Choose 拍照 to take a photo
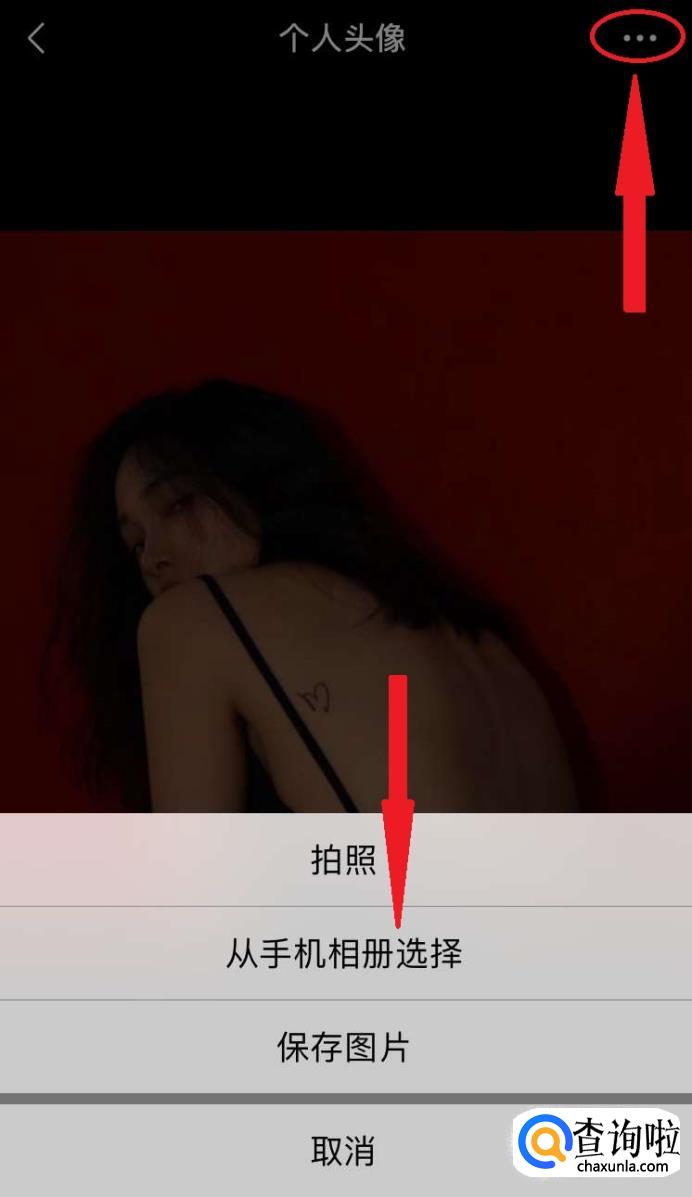The height and width of the screenshot is (1197, 692). (343, 861)
